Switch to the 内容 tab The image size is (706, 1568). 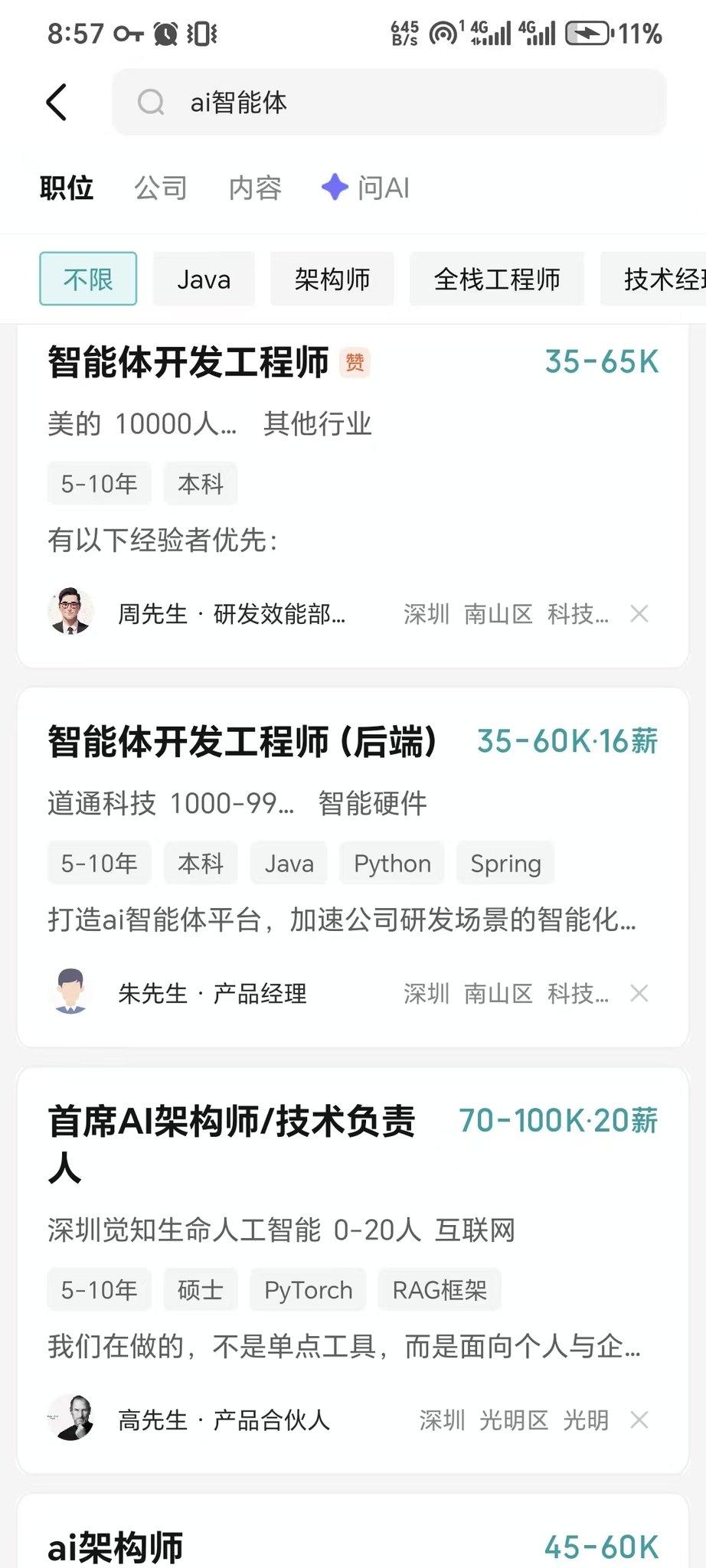pos(256,188)
